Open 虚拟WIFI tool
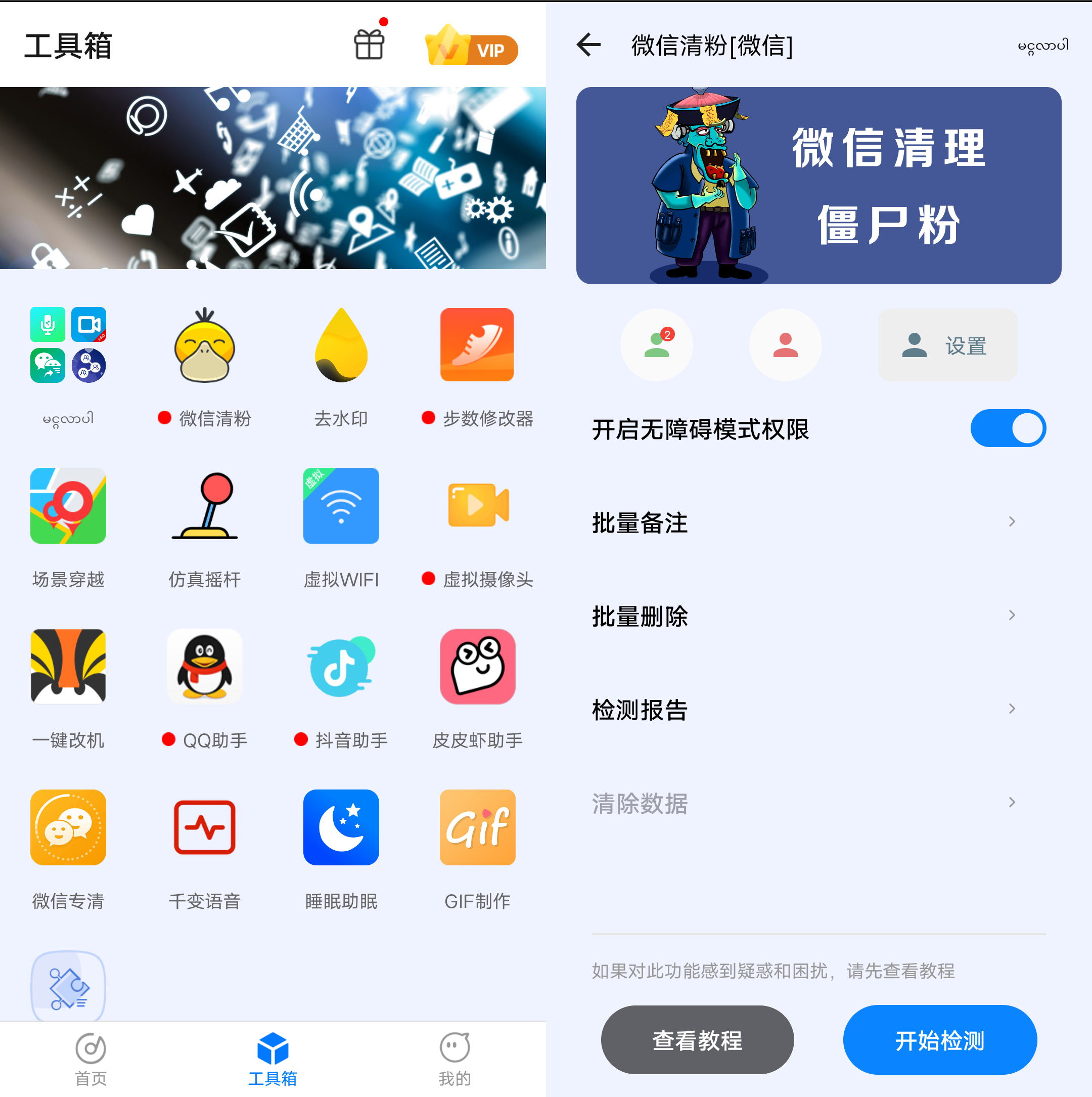The image size is (1092, 1097). [341, 506]
